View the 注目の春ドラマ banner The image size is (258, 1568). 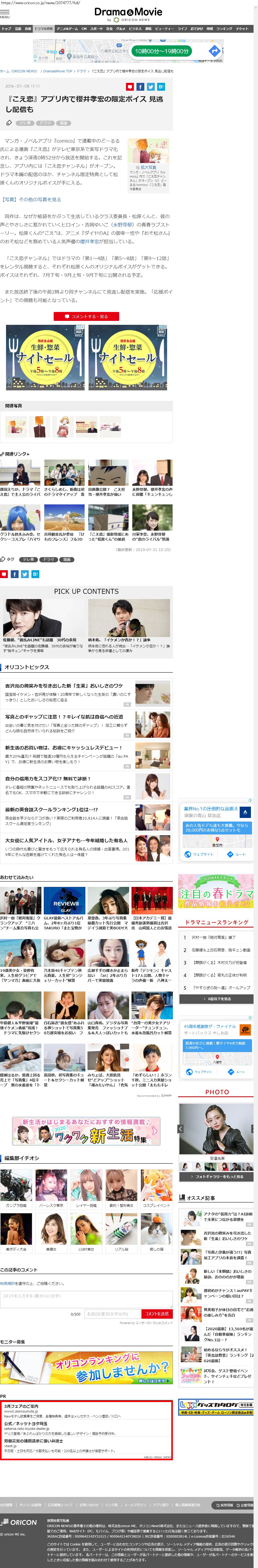pyautogui.click(x=216, y=891)
